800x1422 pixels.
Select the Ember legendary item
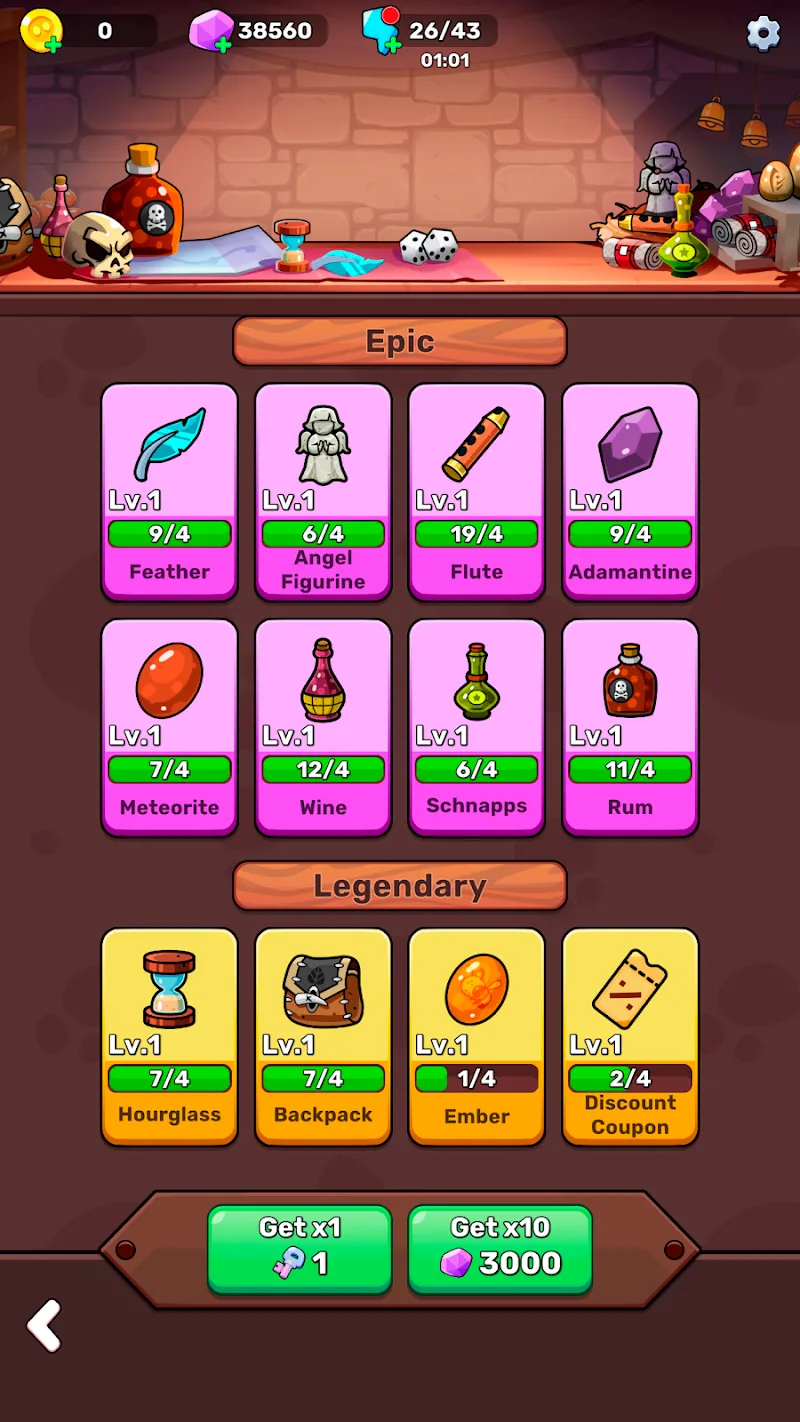point(477,990)
